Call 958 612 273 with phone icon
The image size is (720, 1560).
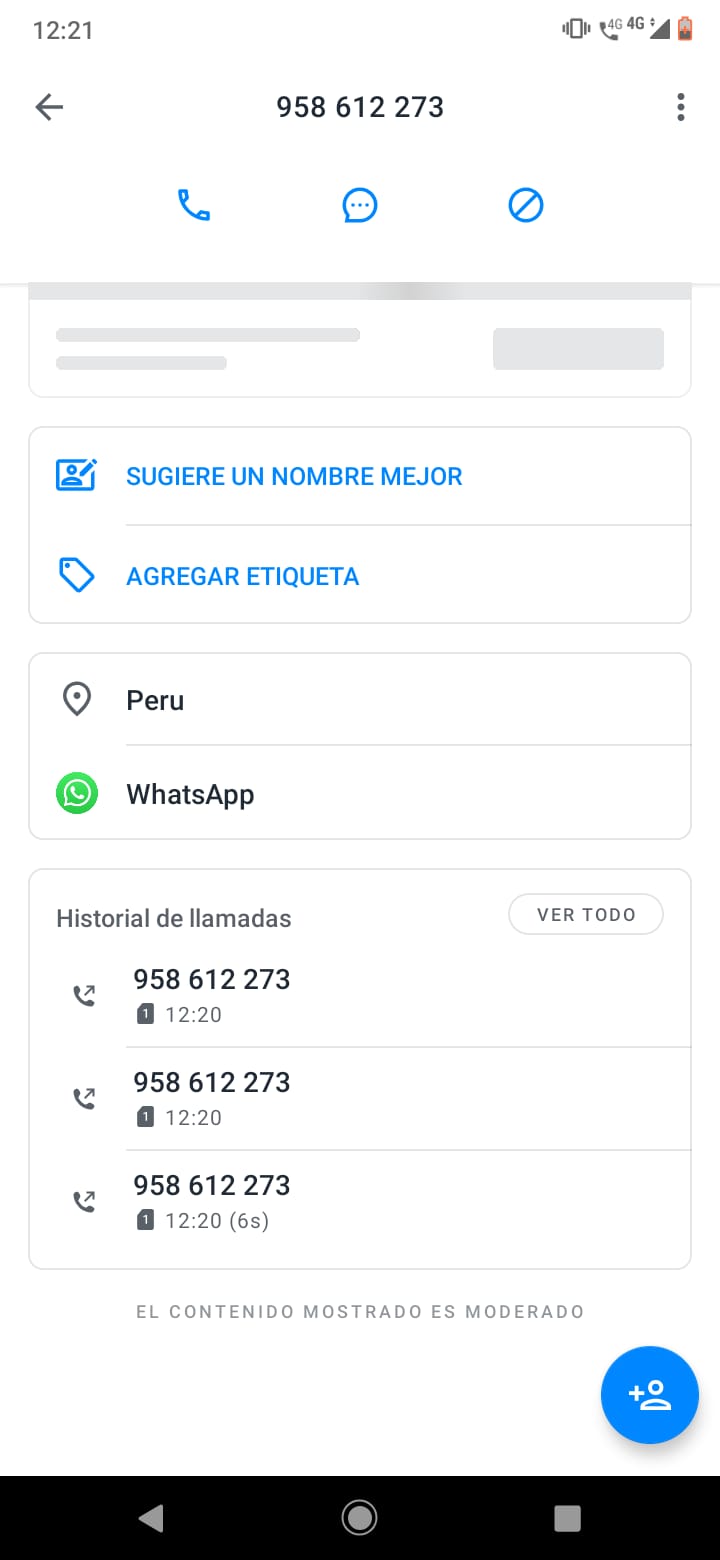tap(194, 205)
